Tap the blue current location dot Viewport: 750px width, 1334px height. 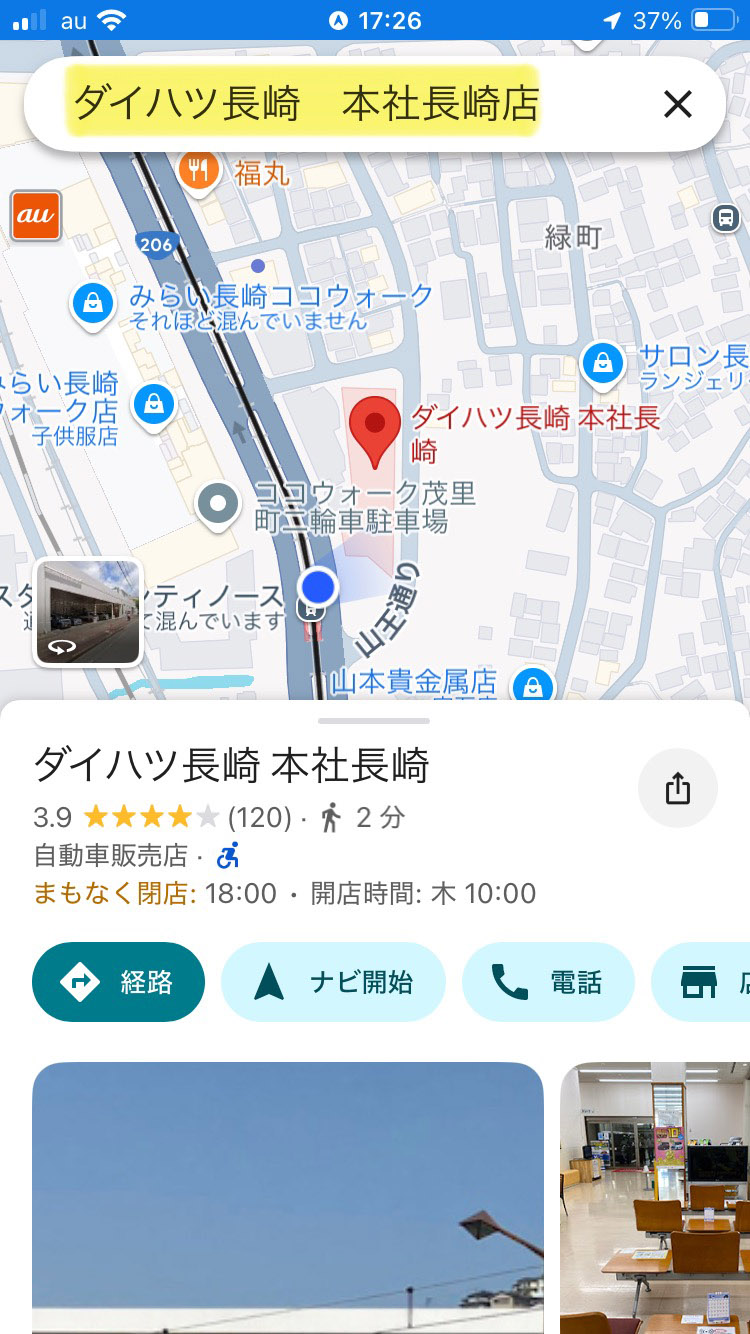[318, 588]
